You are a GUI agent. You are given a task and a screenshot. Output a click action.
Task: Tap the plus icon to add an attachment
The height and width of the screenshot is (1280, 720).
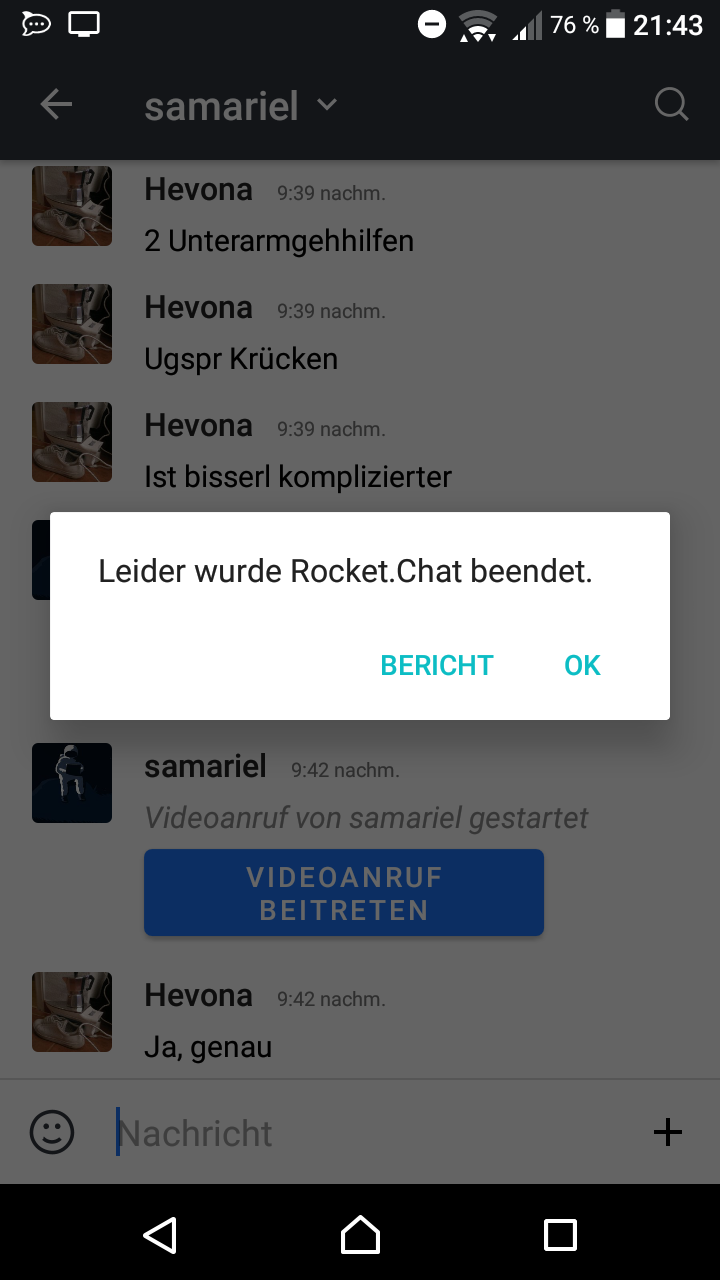pyautogui.click(x=667, y=1132)
